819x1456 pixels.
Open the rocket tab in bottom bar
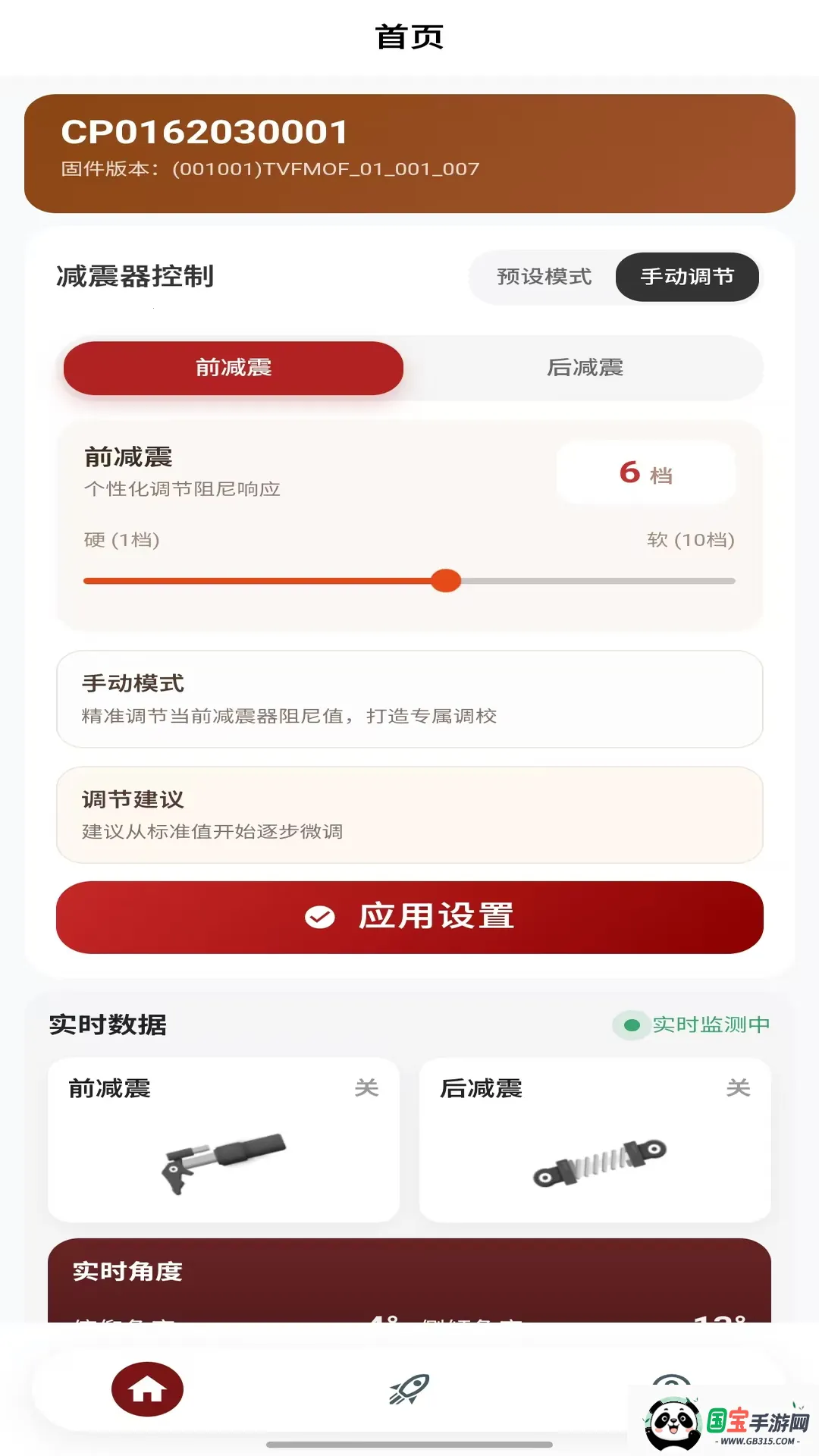pyautogui.click(x=409, y=1389)
